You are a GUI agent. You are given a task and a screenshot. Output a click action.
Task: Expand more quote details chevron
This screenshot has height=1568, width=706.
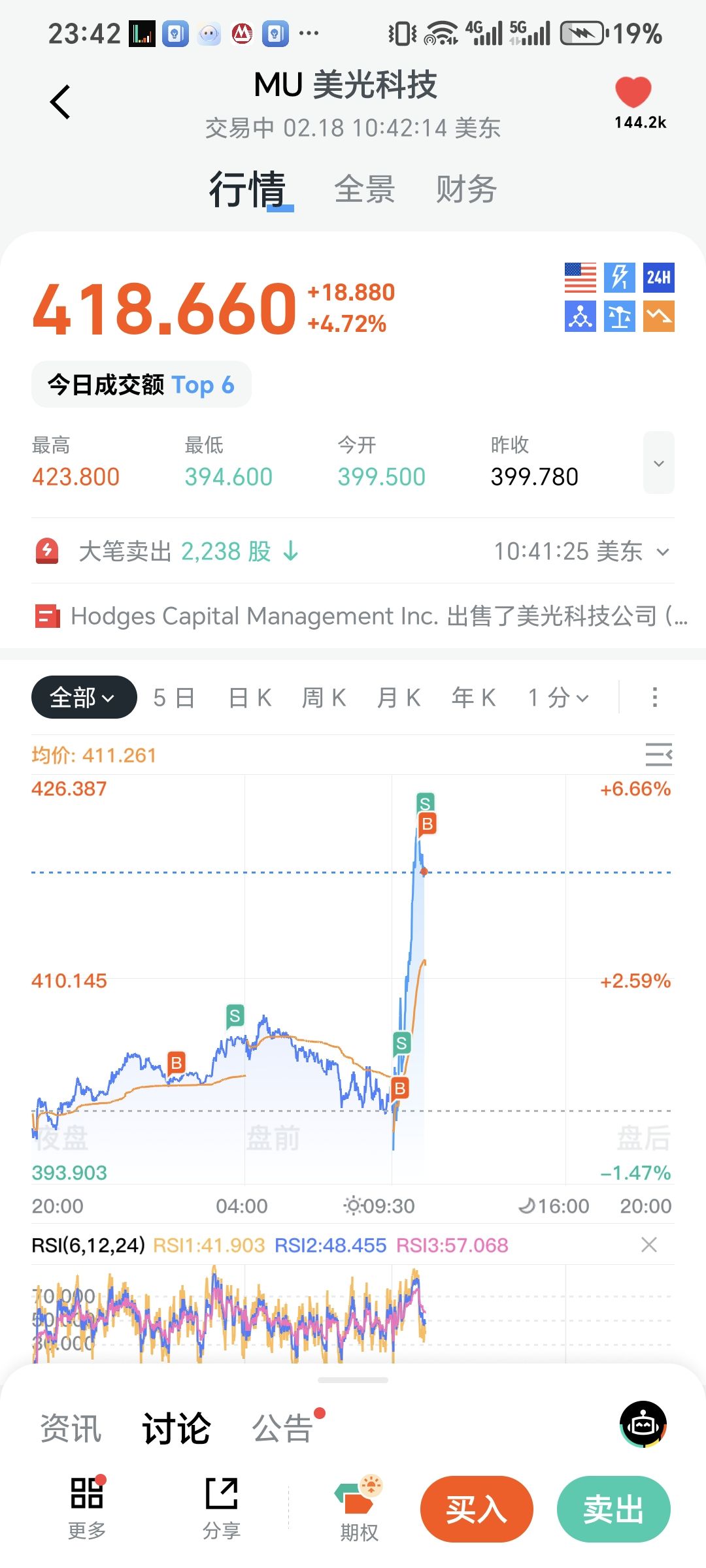658,463
